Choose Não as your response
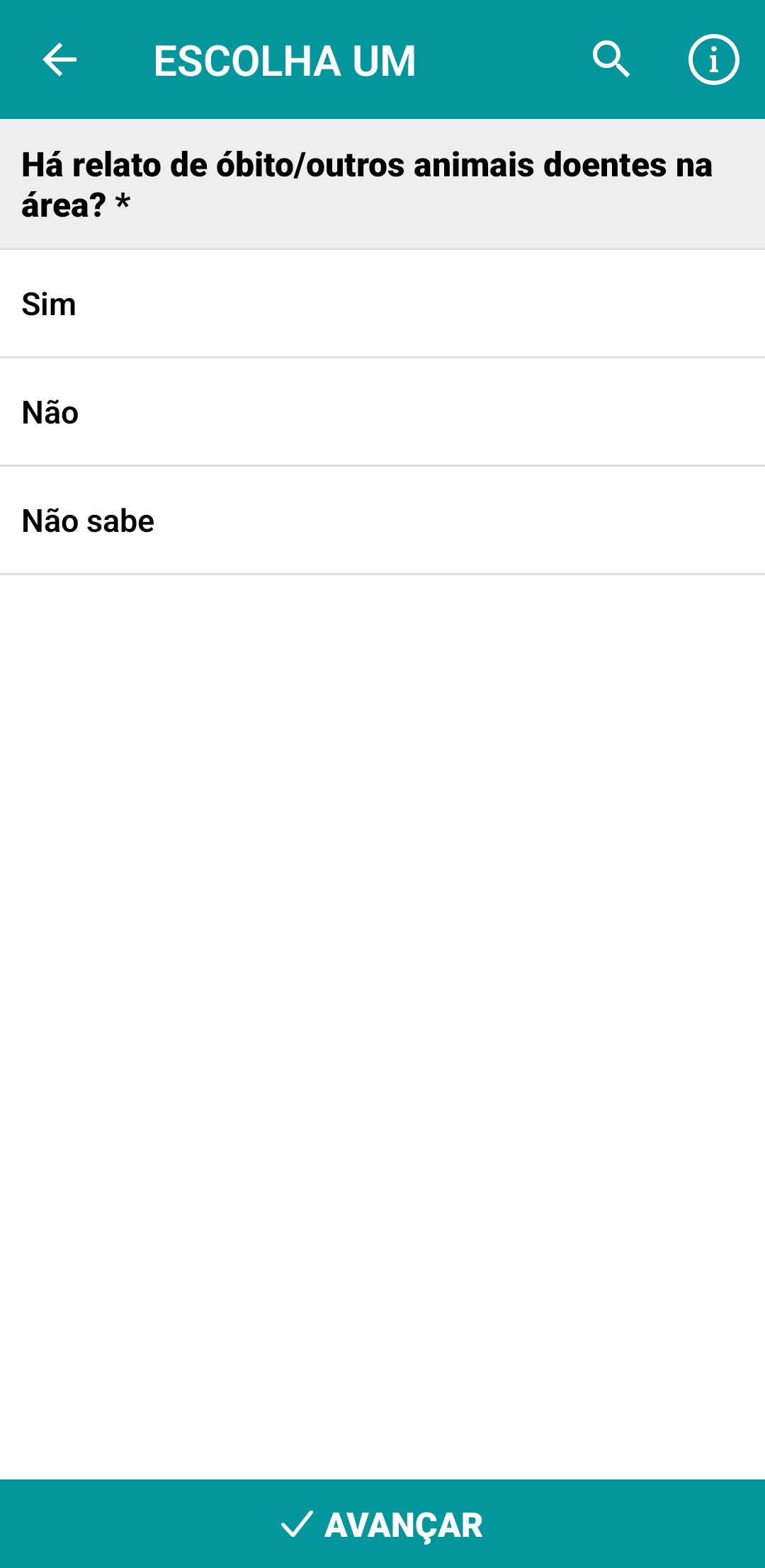This screenshot has height=1568, width=765. [382, 412]
